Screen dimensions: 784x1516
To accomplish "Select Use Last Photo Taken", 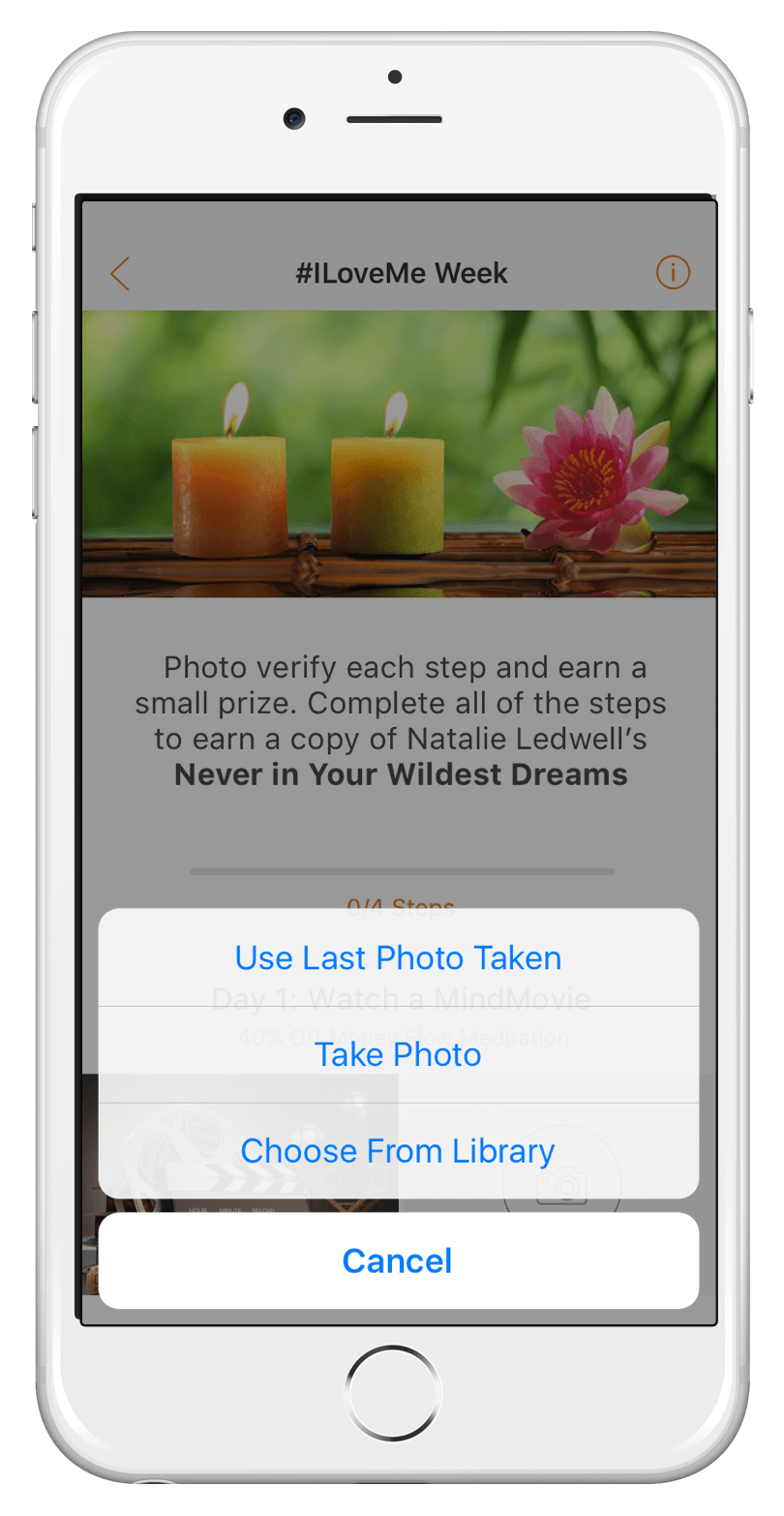I will 398,957.
